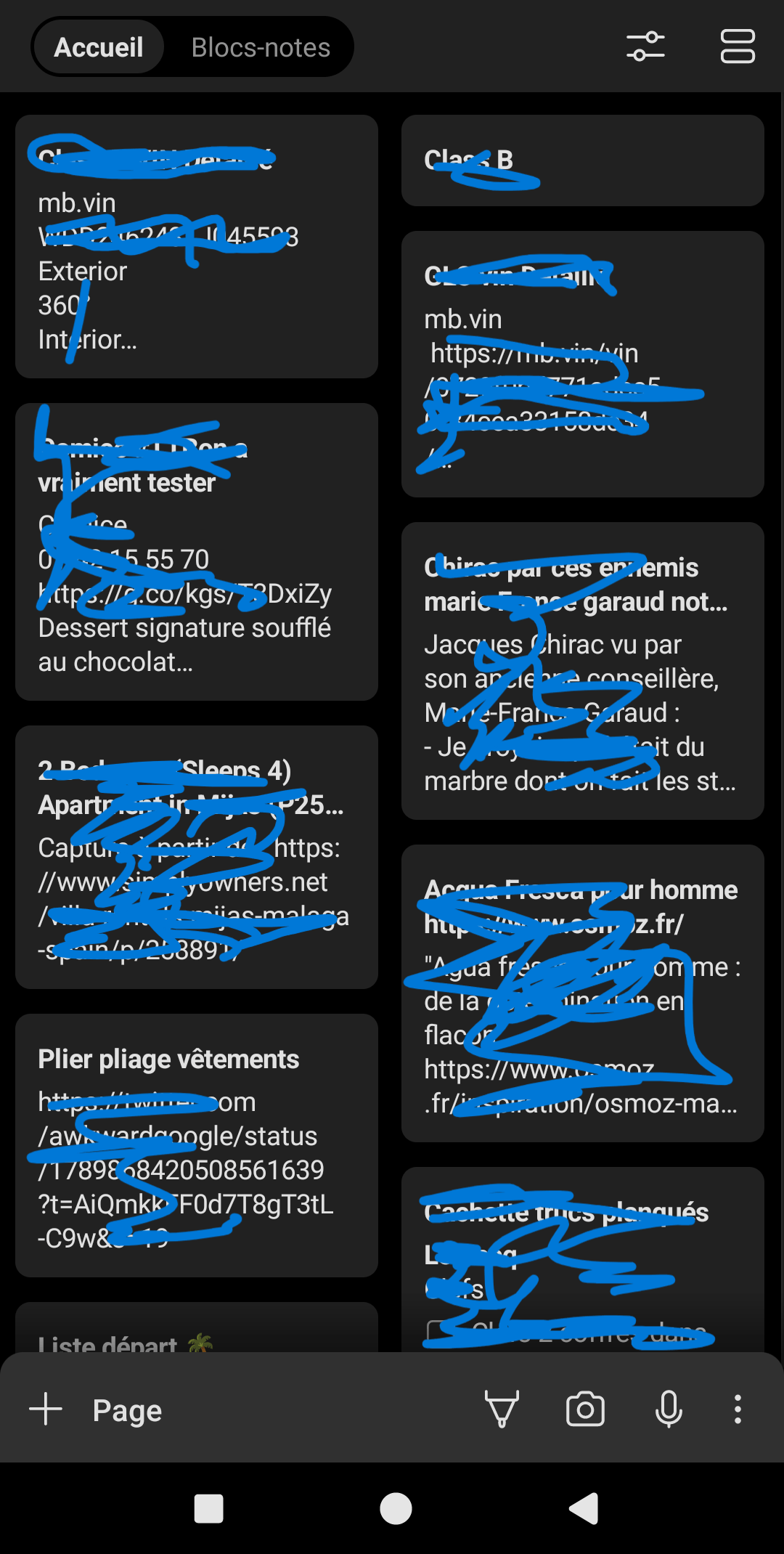Open the Liste départ note
784x1554 pixels.
click(197, 1327)
